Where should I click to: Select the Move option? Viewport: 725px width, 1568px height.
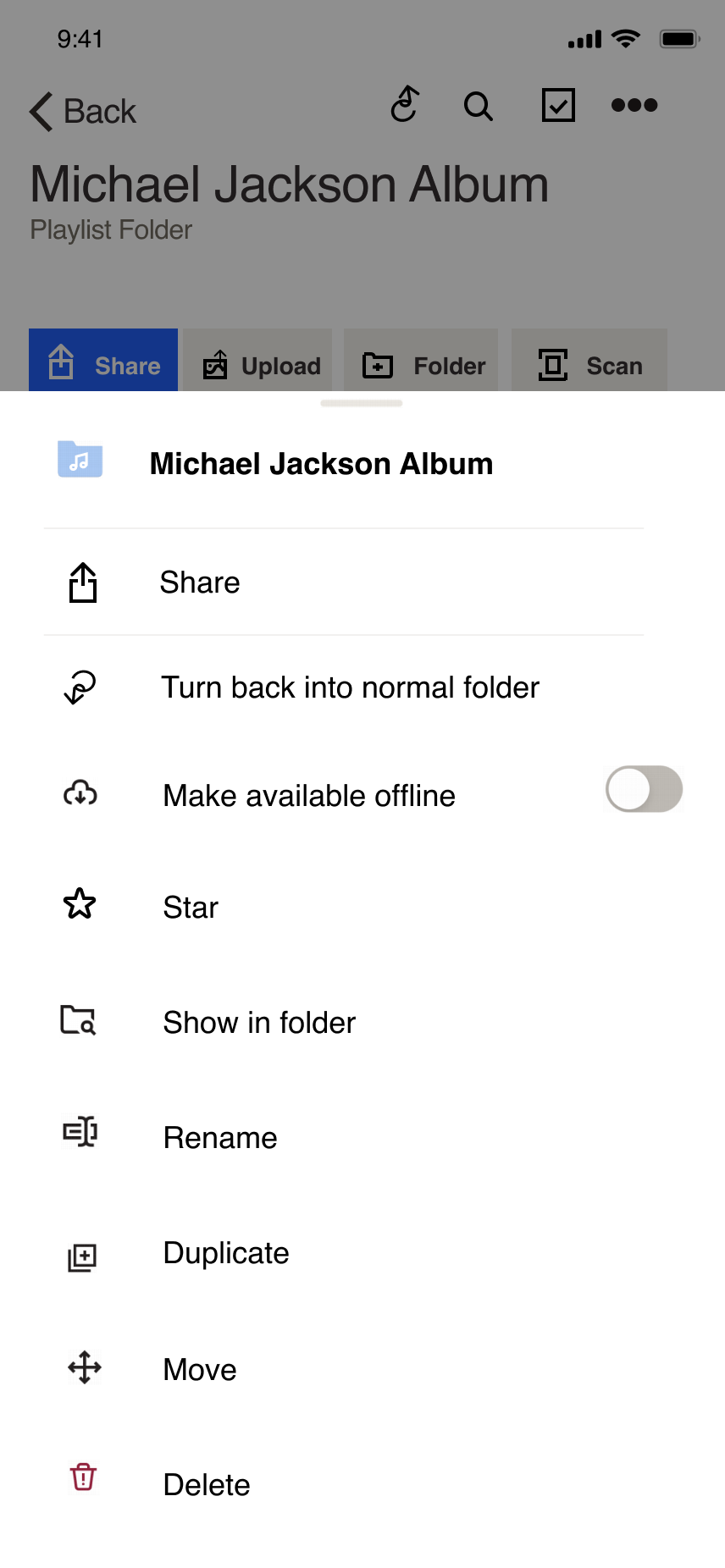pos(344,1369)
